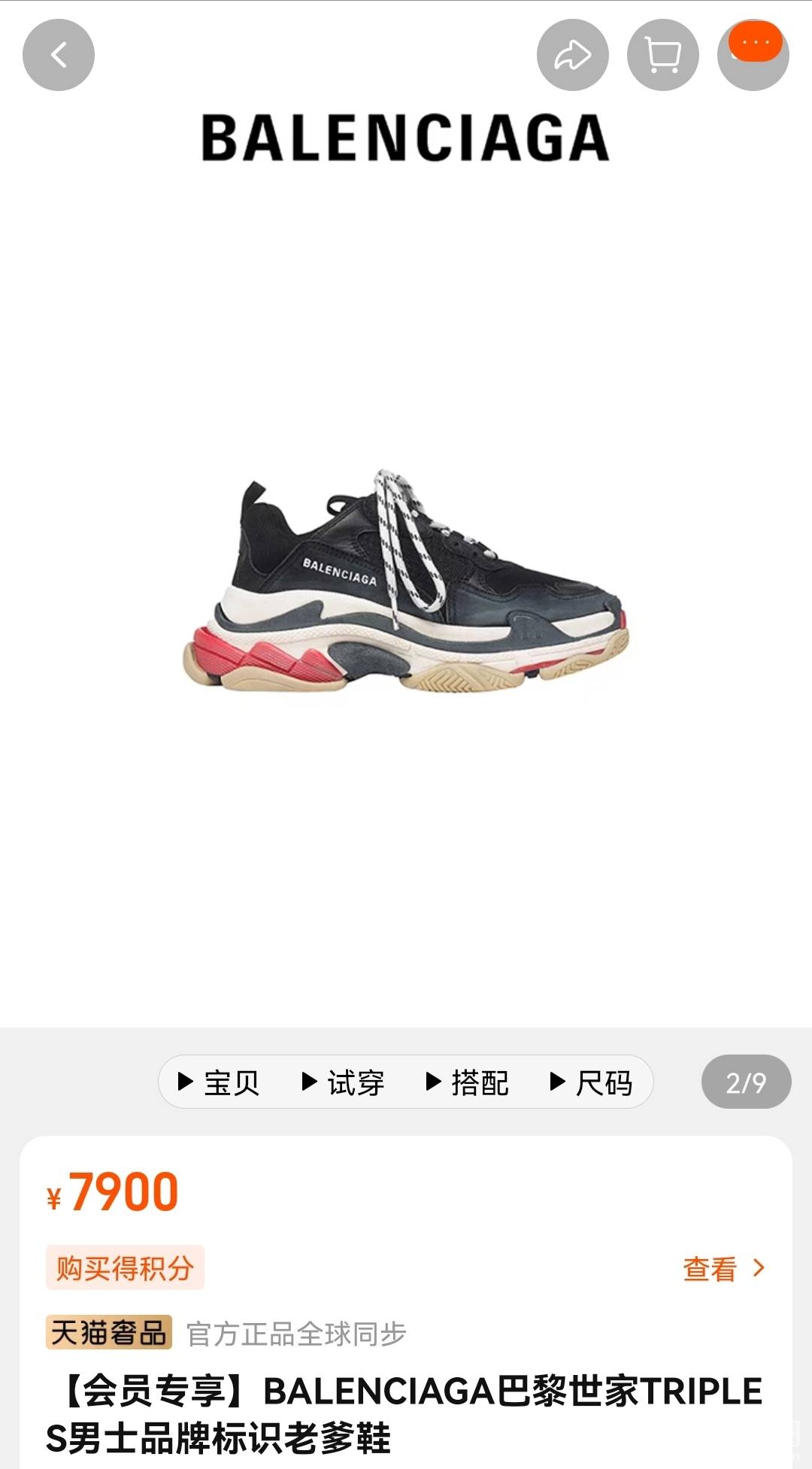Jump to the 宝贝 image section
812x1469 pixels.
point(219,1083)
